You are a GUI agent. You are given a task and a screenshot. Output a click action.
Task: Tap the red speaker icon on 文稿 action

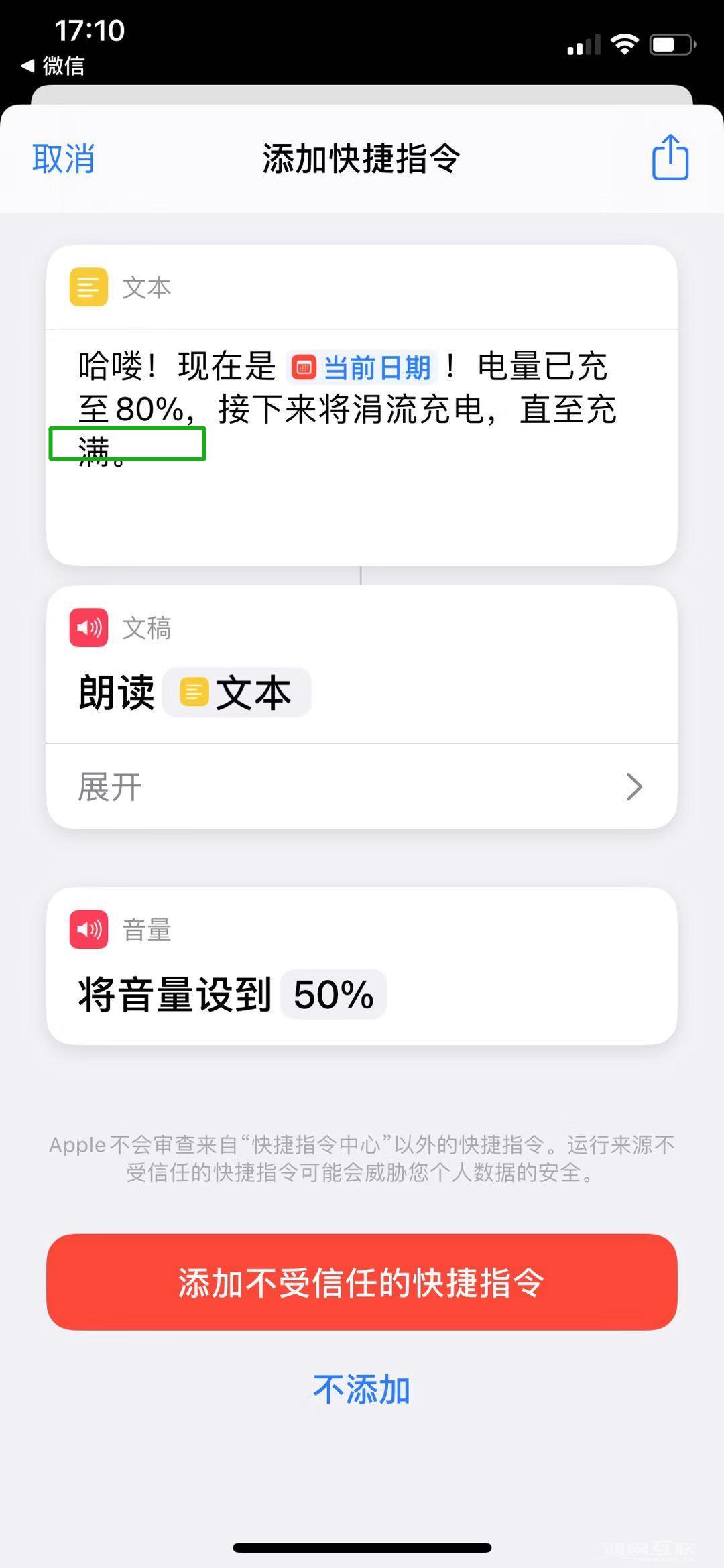[x=88, y=627]
